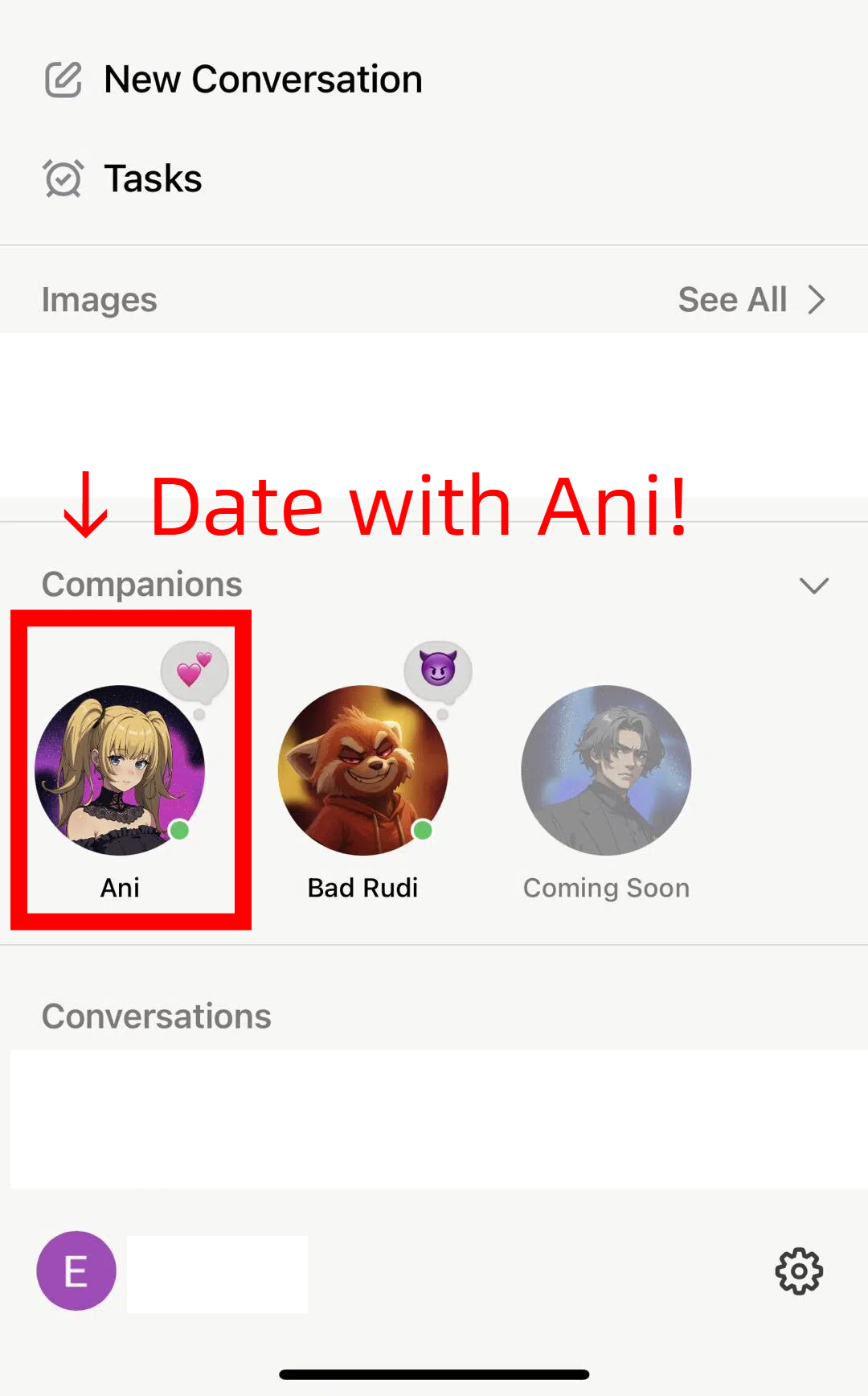Open the Ani companion
868x1396 pixels.
[x=121, y=770]
